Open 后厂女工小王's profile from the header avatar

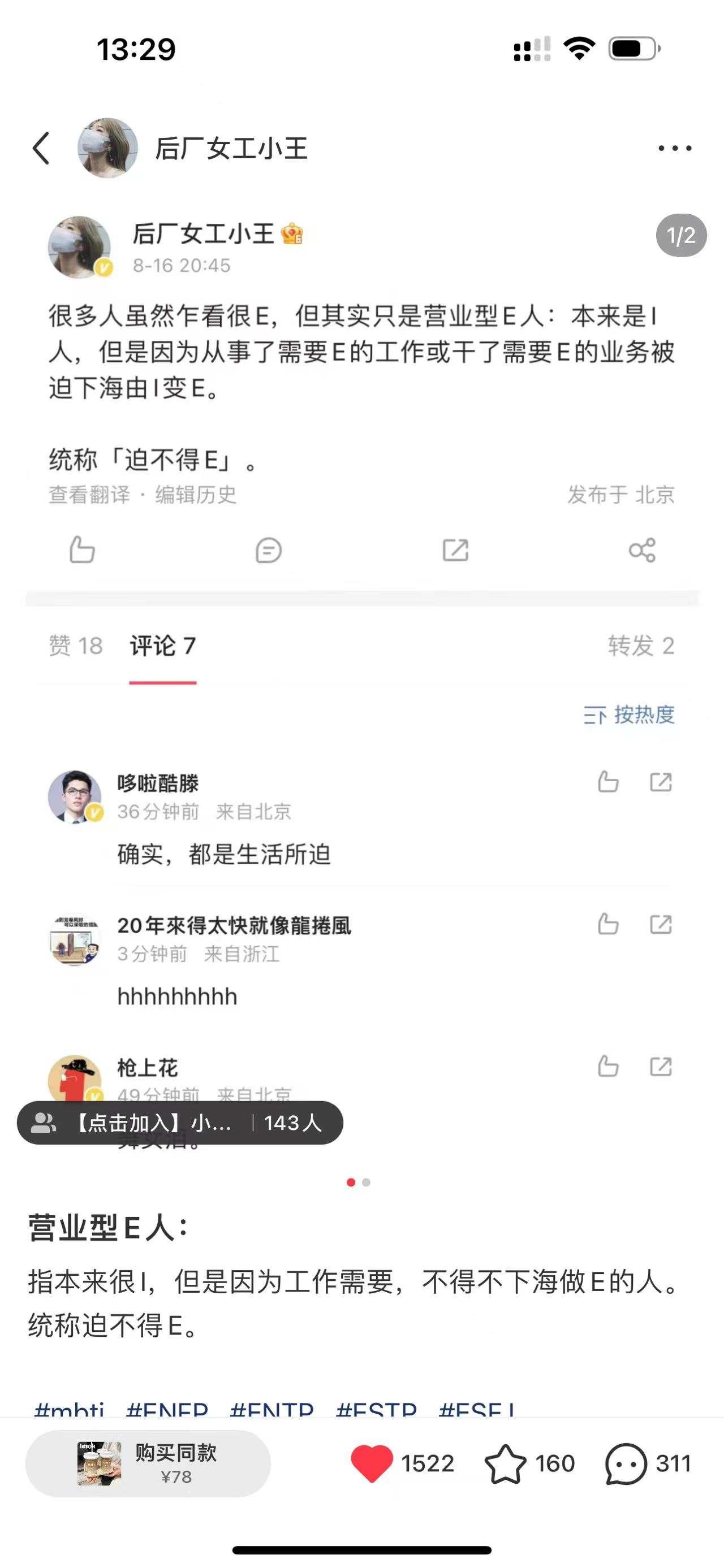pyautogui.click(x=108, y=148)
